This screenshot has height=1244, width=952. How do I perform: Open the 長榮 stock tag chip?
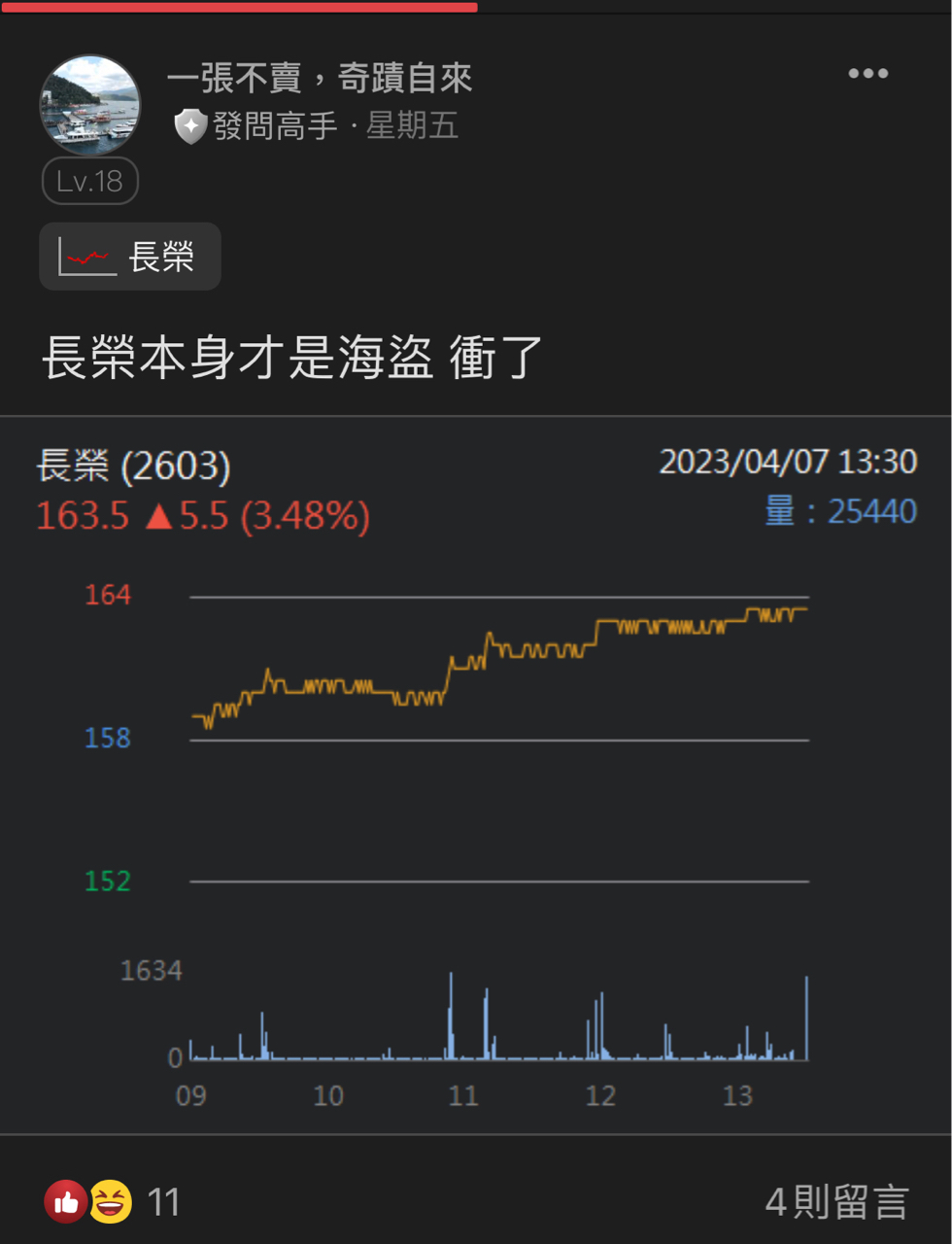[130, 257]
